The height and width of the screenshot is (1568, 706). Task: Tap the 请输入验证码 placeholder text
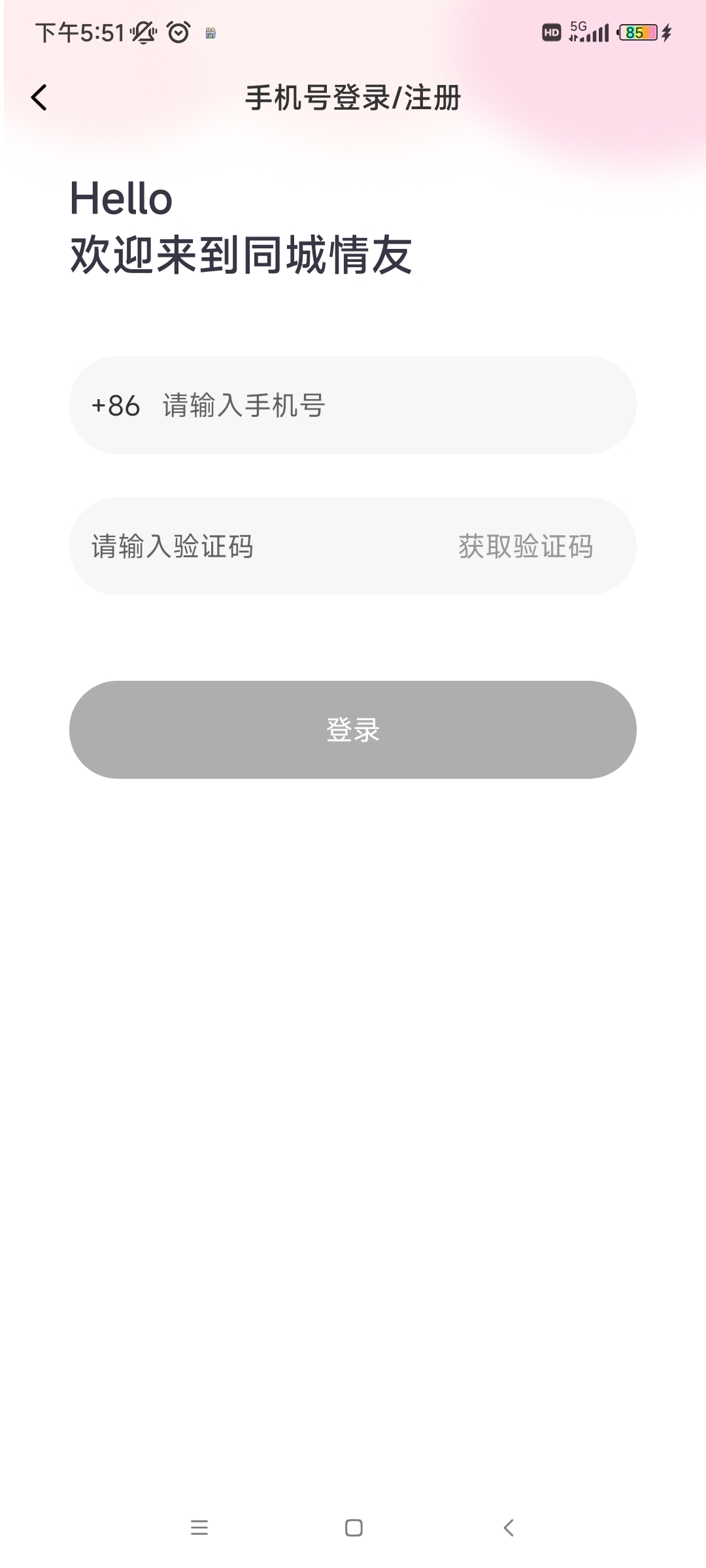(x=173, y=547)
